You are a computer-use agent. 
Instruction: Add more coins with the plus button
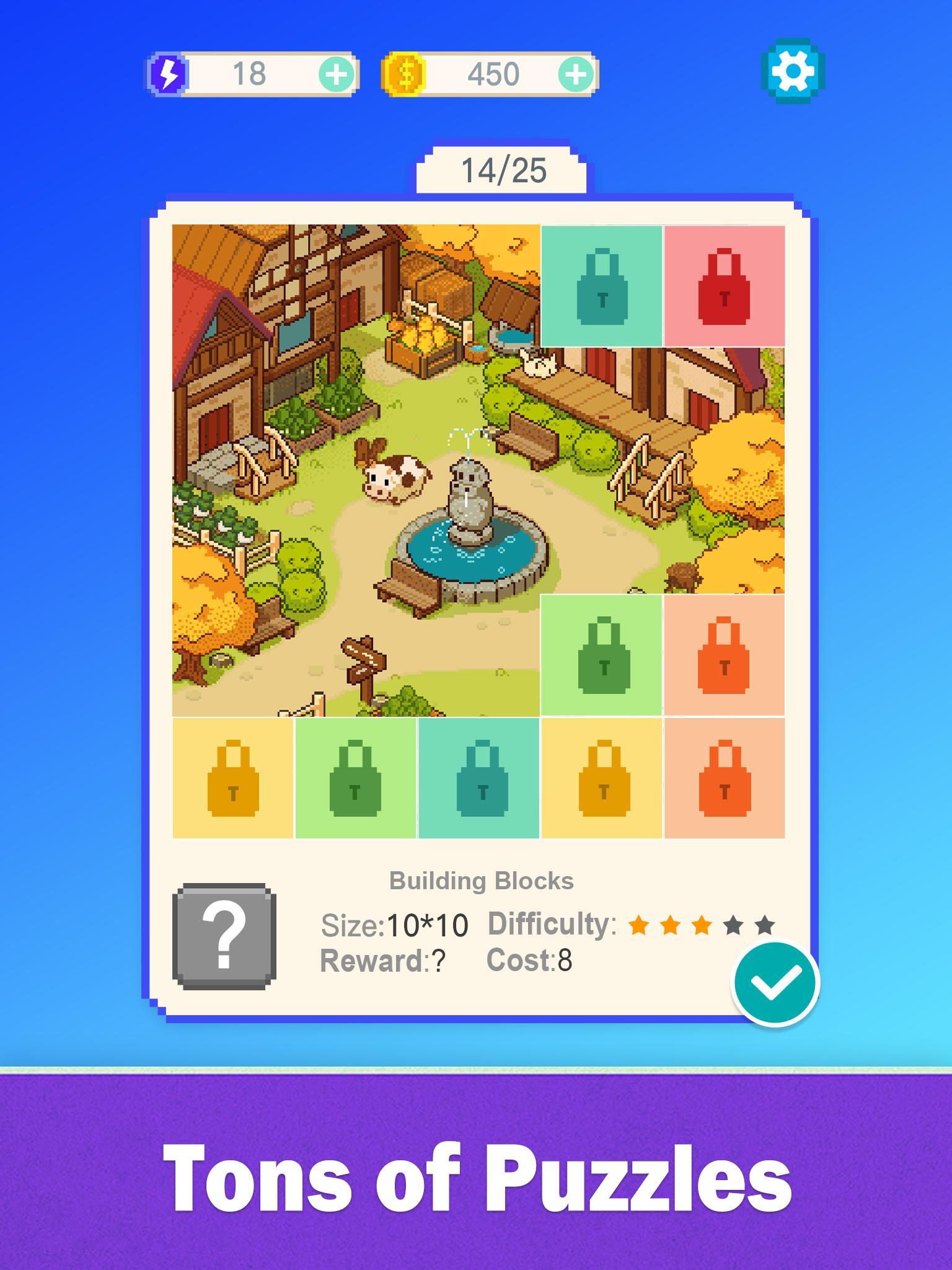coord(576,74)
